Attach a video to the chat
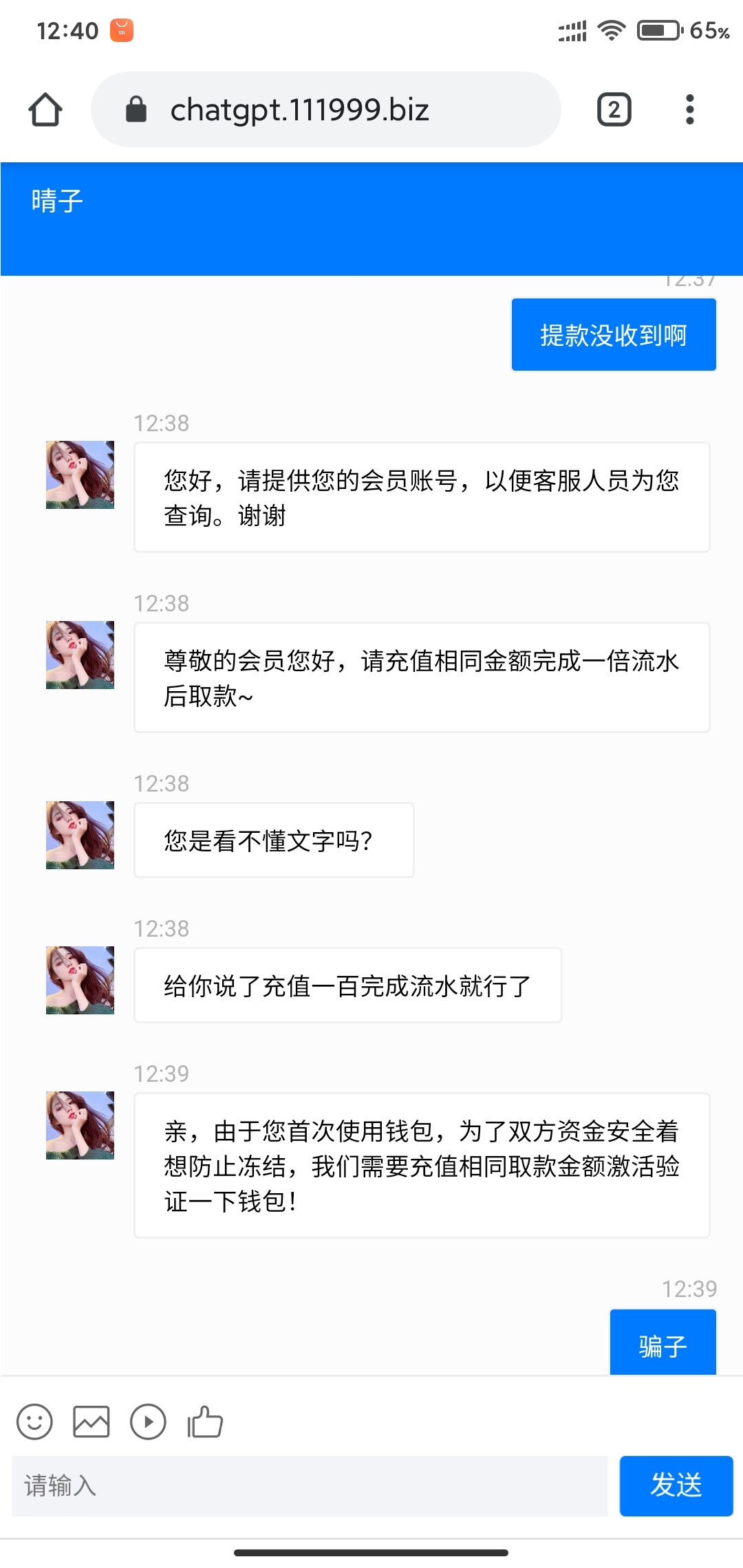The height and width of the screenshot is (1568, 743). click(148, 1422)
